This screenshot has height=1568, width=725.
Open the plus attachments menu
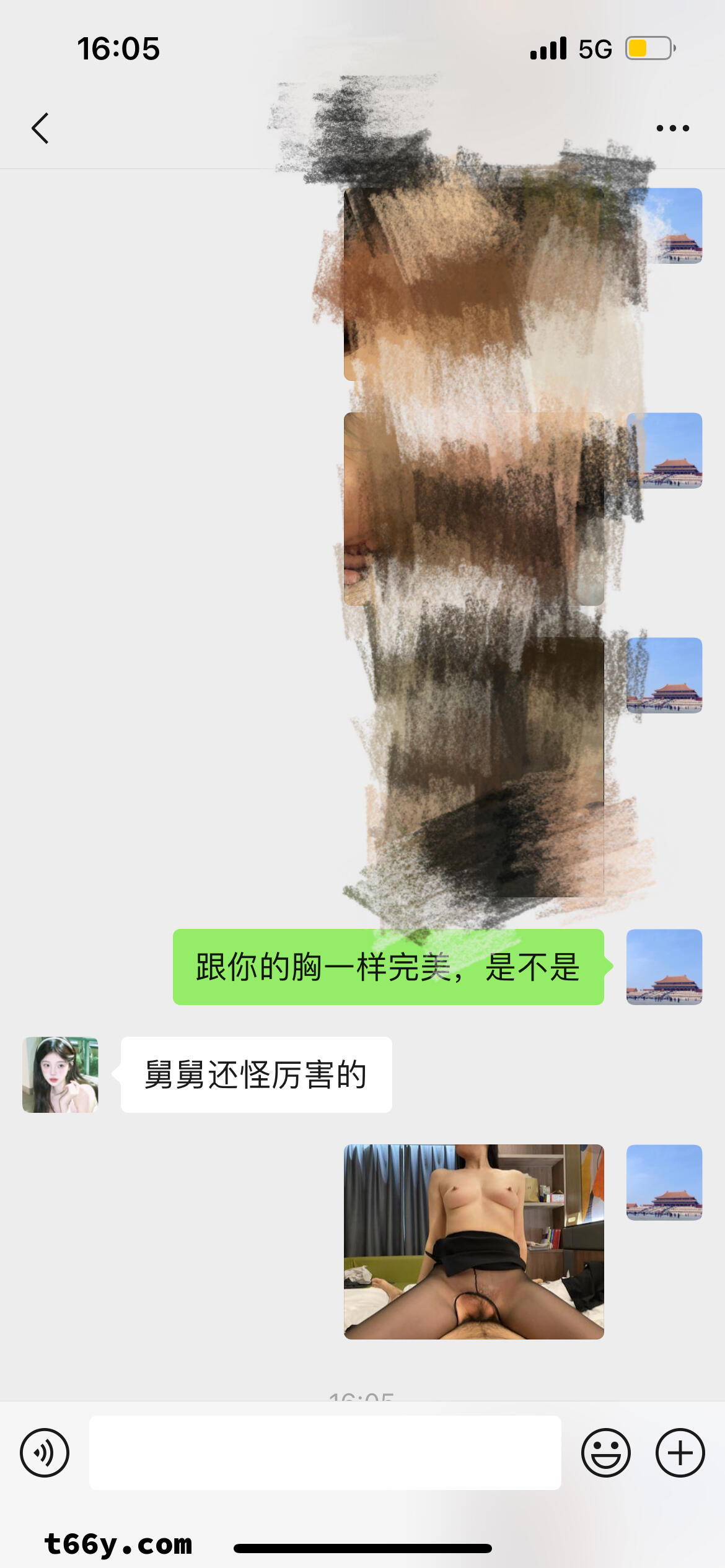click(680, 1452)
